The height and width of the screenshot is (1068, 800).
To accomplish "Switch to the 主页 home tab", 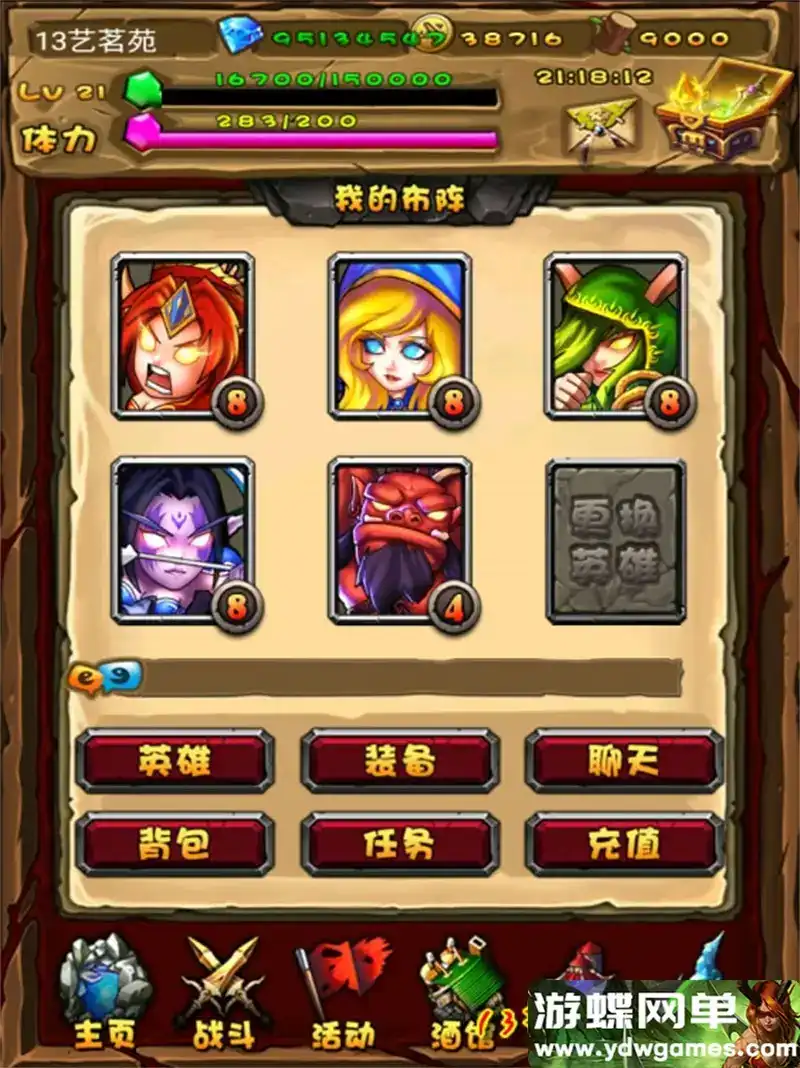I will point(104,992).
